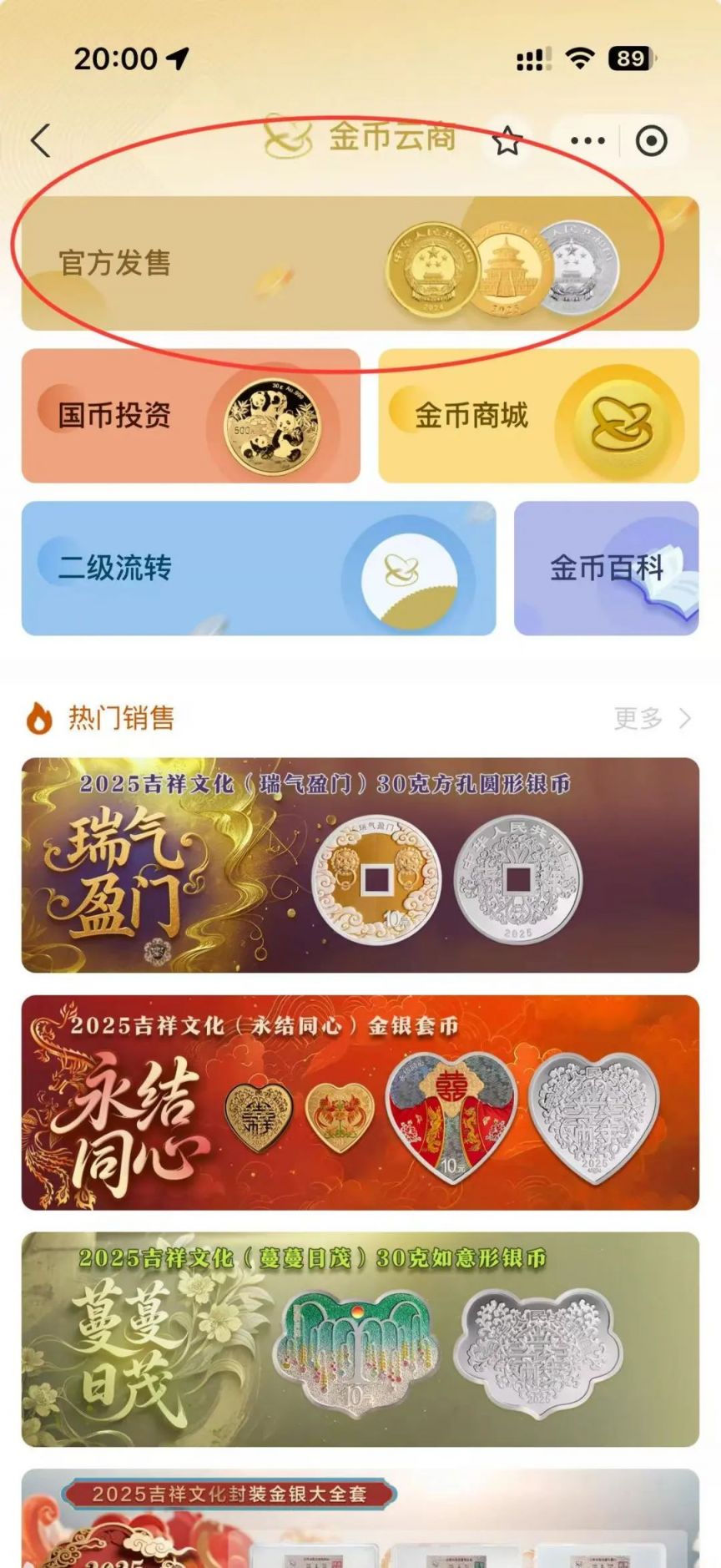Screen dimensions: 721x1568
Task: Open the 蔓蔓日茂 如意形 silver coin banner
Action: (360, 1339)
